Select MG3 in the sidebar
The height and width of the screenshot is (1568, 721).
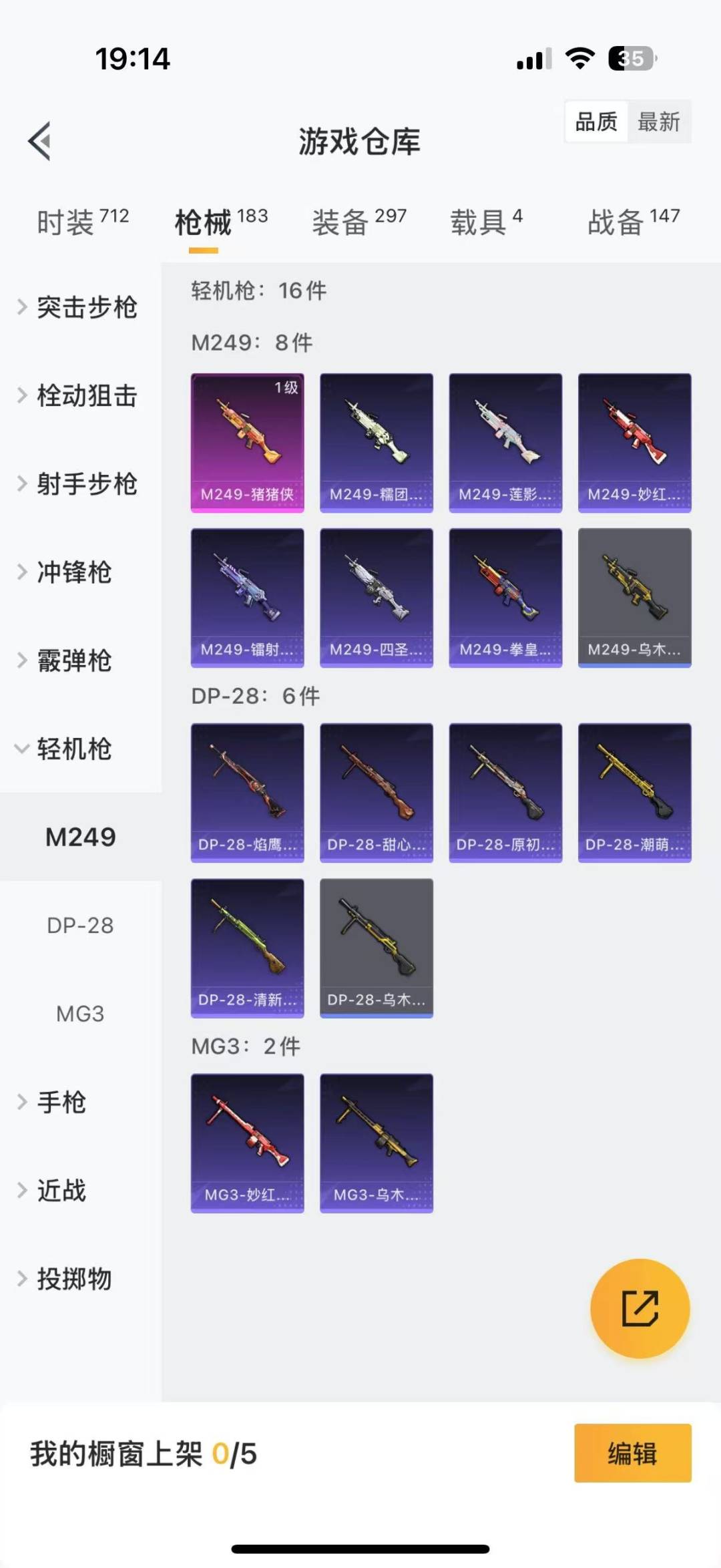tap(80, 1014)
